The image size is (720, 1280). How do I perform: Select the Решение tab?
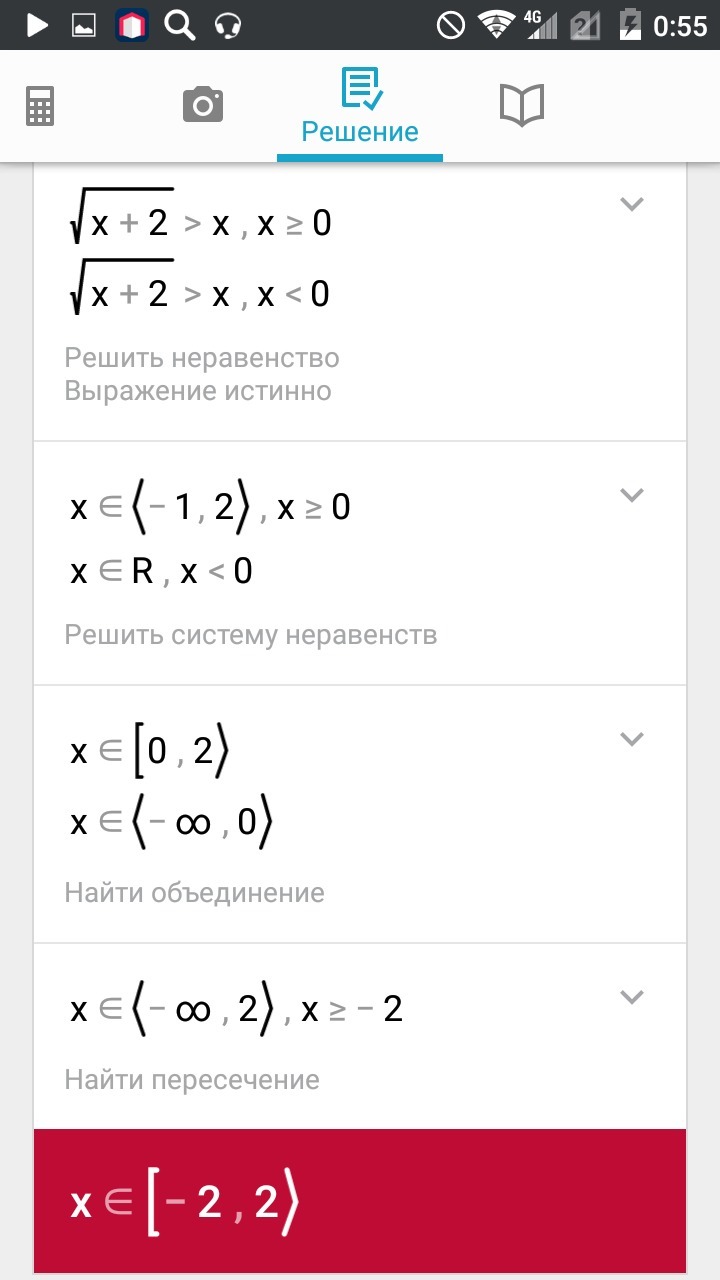coord(360,107)
